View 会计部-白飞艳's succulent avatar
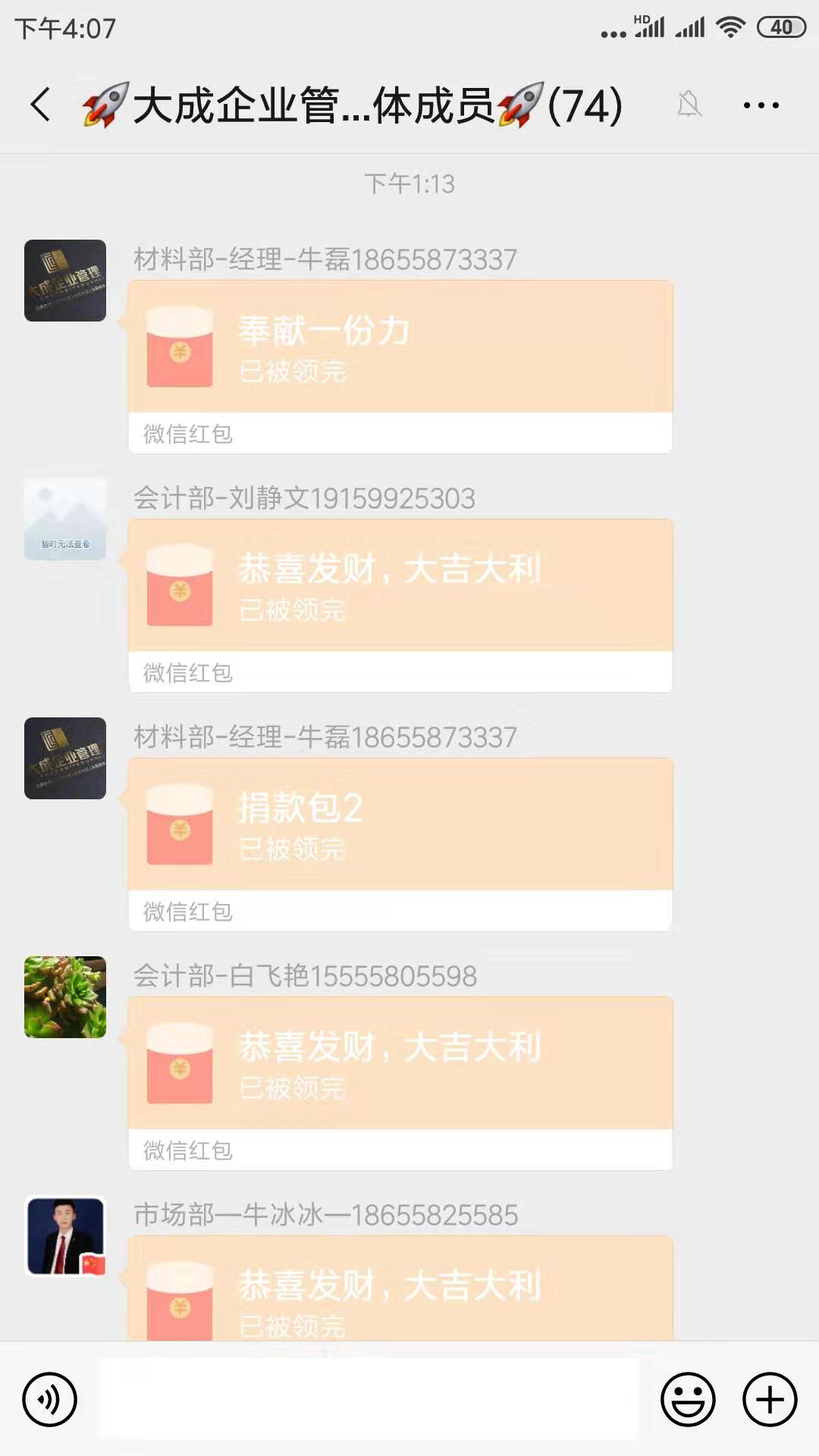The width and height of the screenshot is (819, 1456). (x=65, y=997)
